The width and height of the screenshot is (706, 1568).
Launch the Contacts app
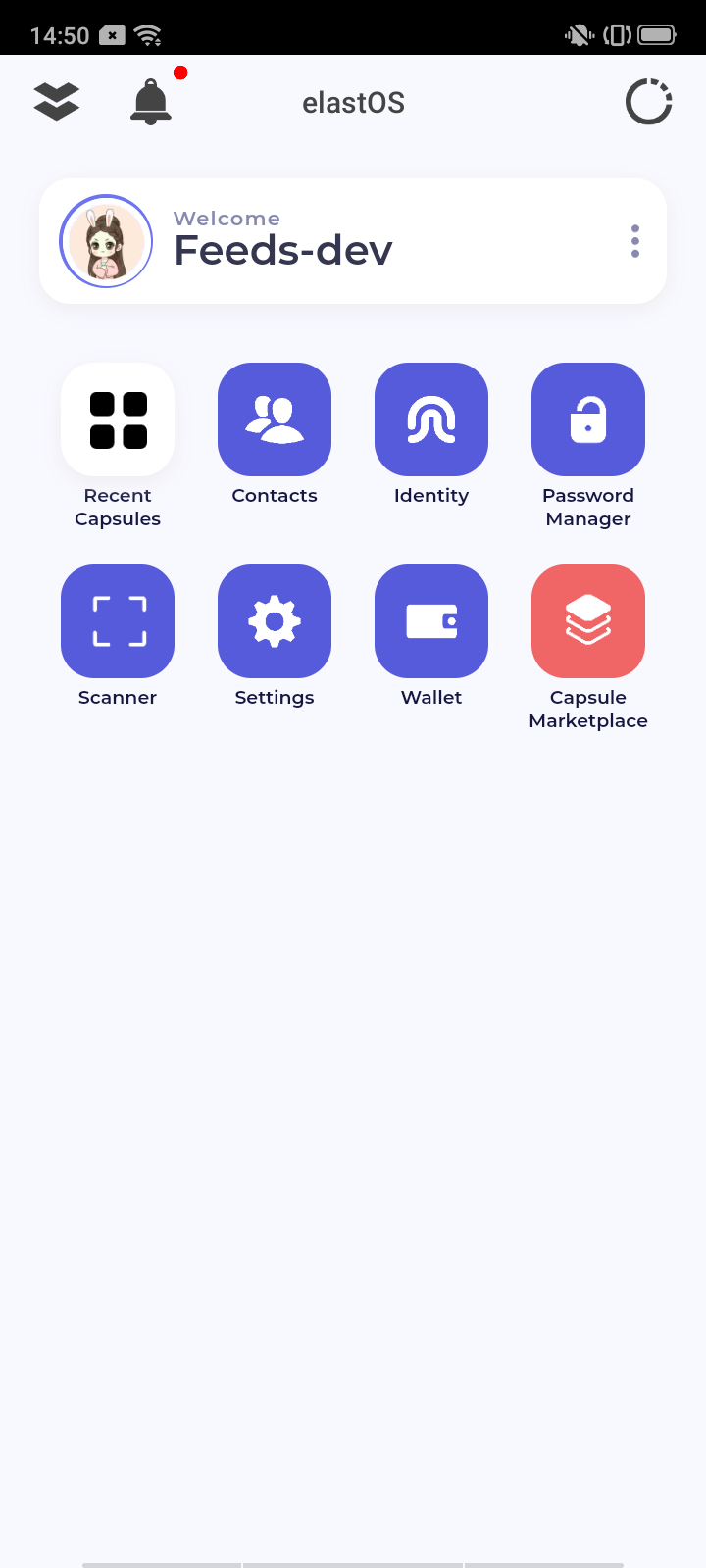(275, 419)
